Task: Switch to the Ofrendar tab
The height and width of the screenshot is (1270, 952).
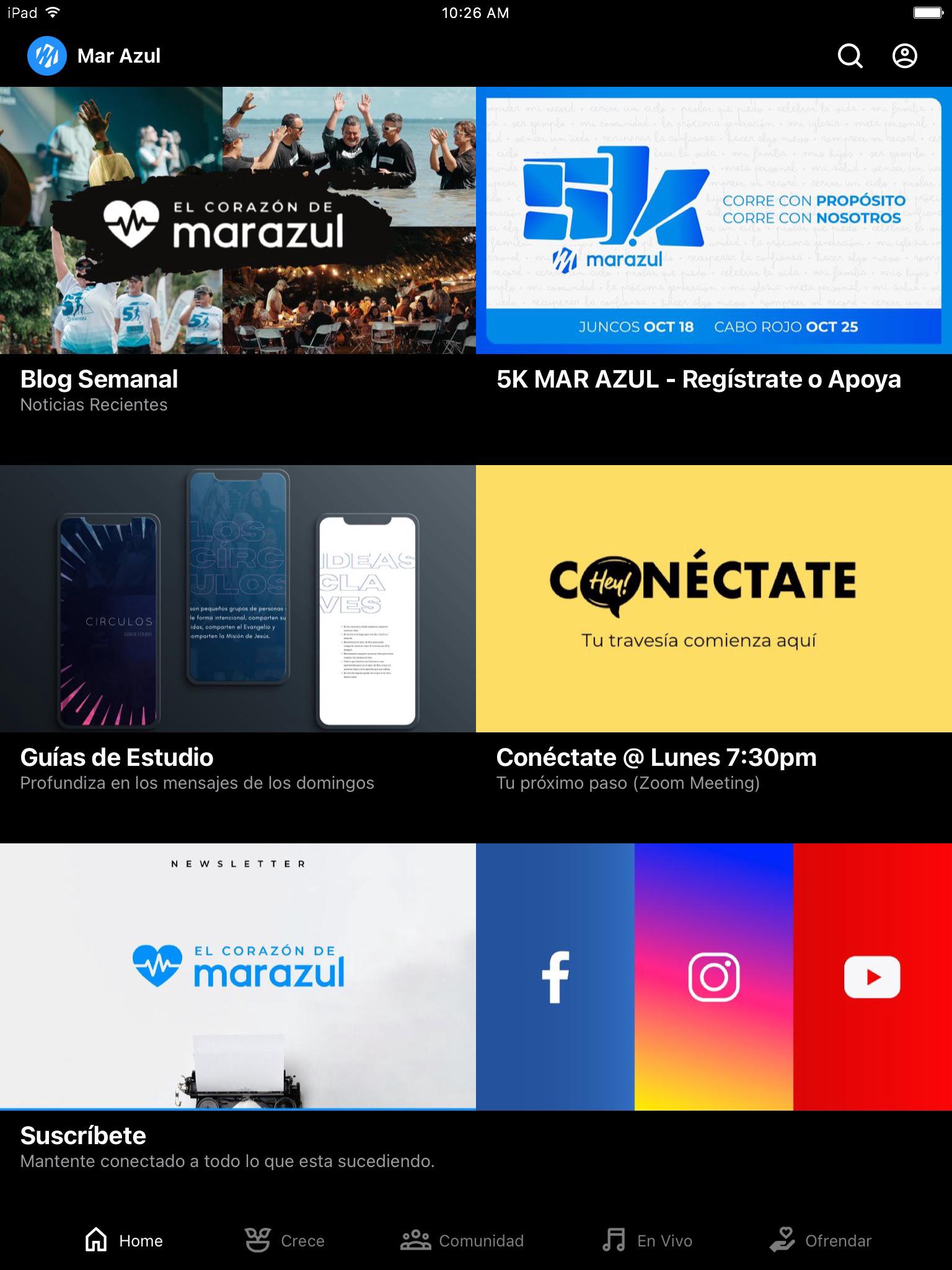Action: click(x=820, y=1240)
